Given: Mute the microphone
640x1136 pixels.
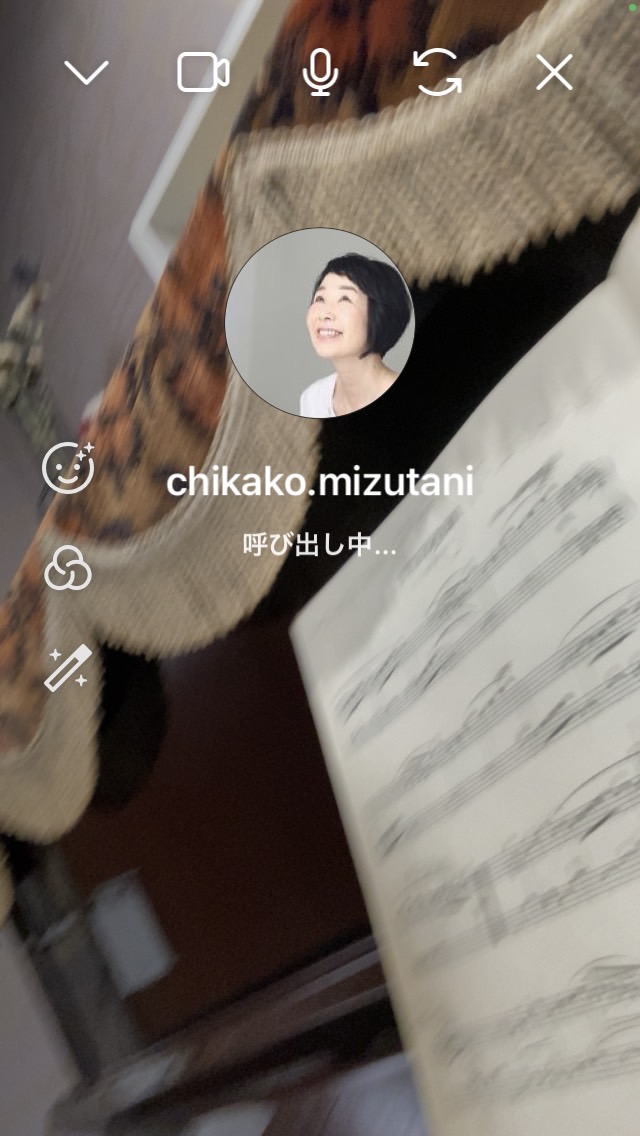Looking at the screenshot, I should click(x=320, y=72).
